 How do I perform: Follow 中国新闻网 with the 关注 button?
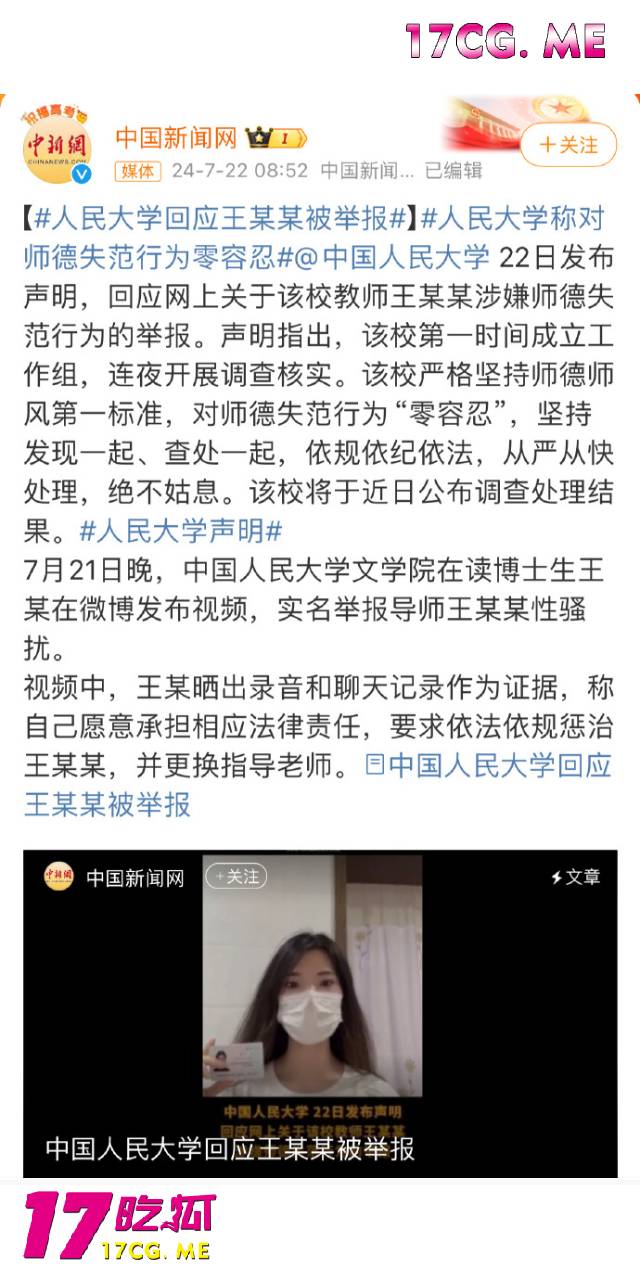[x=569, y=145]
